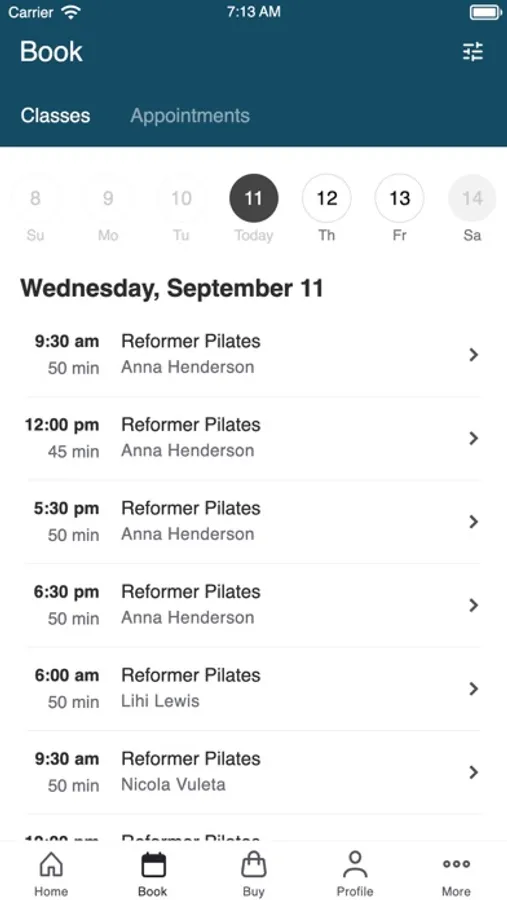Go to the Home tab

51,874
